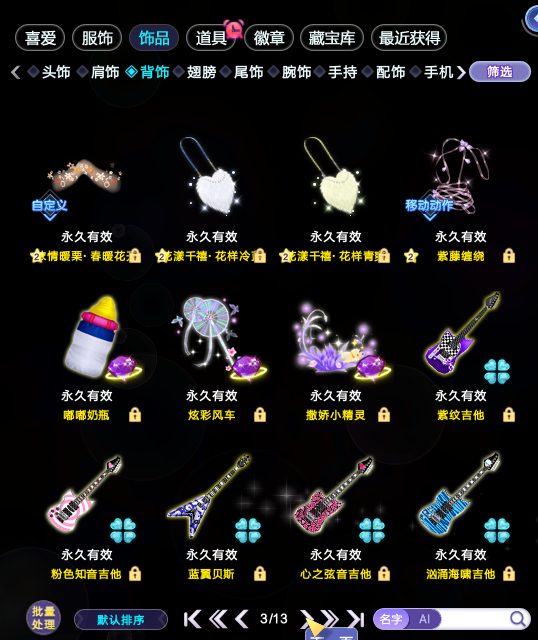Switch to the 喜爱 tab

(40, 38)
